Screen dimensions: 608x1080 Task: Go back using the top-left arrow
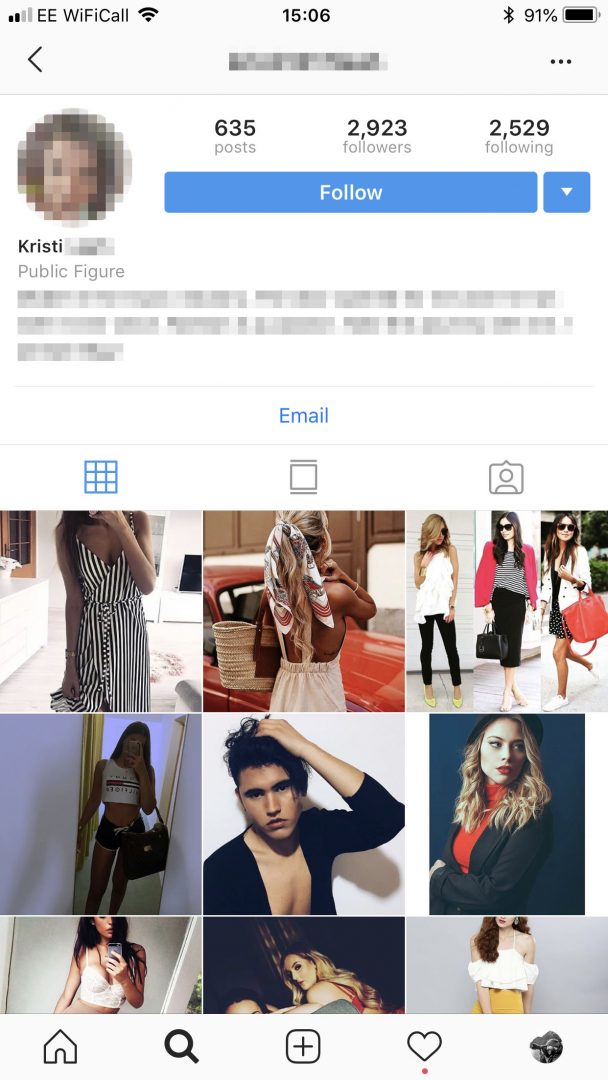35,60
